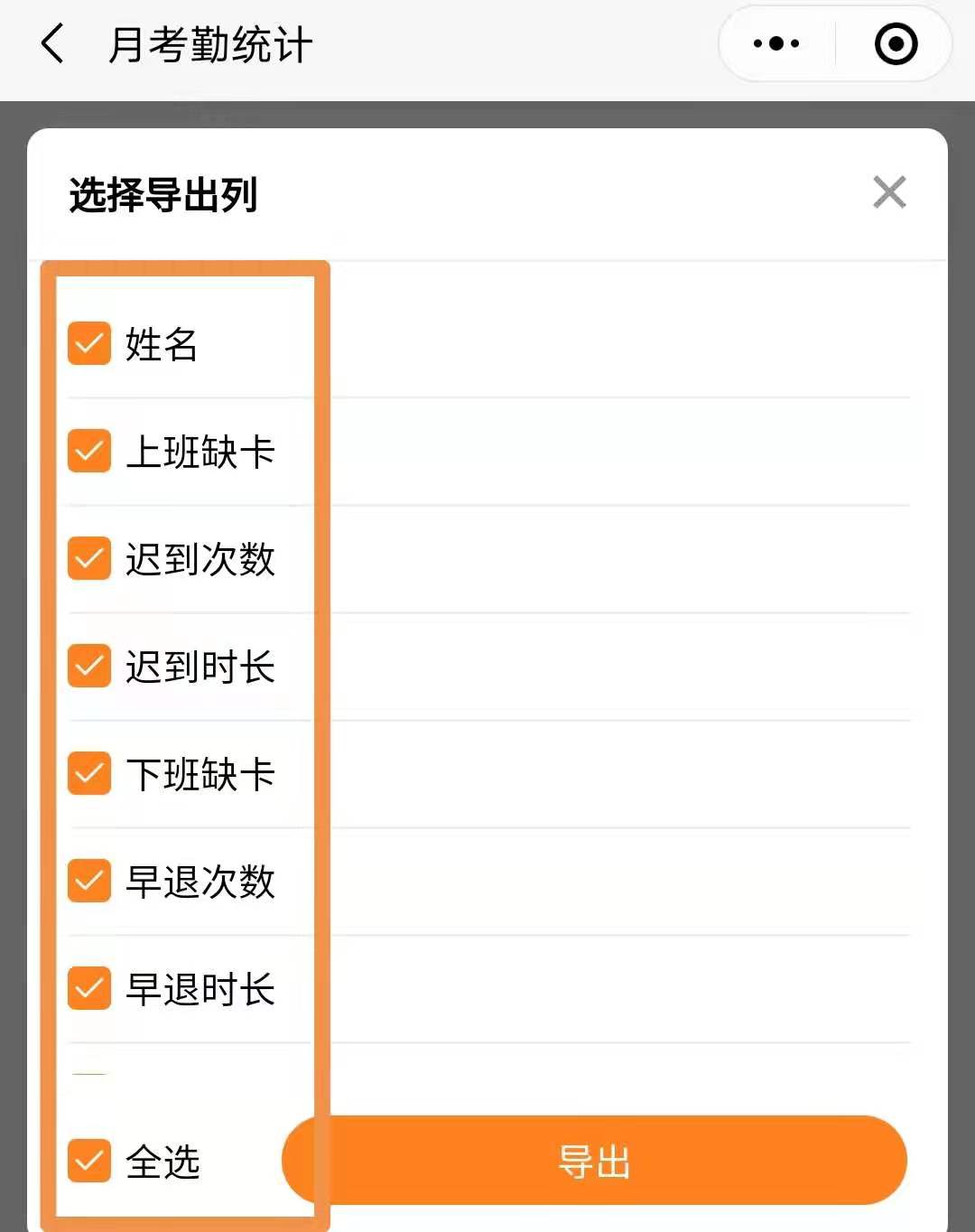Deselect the 早退次数 checkbox
This screenshot has height=1232, width=975.
[x=89, y=882]
